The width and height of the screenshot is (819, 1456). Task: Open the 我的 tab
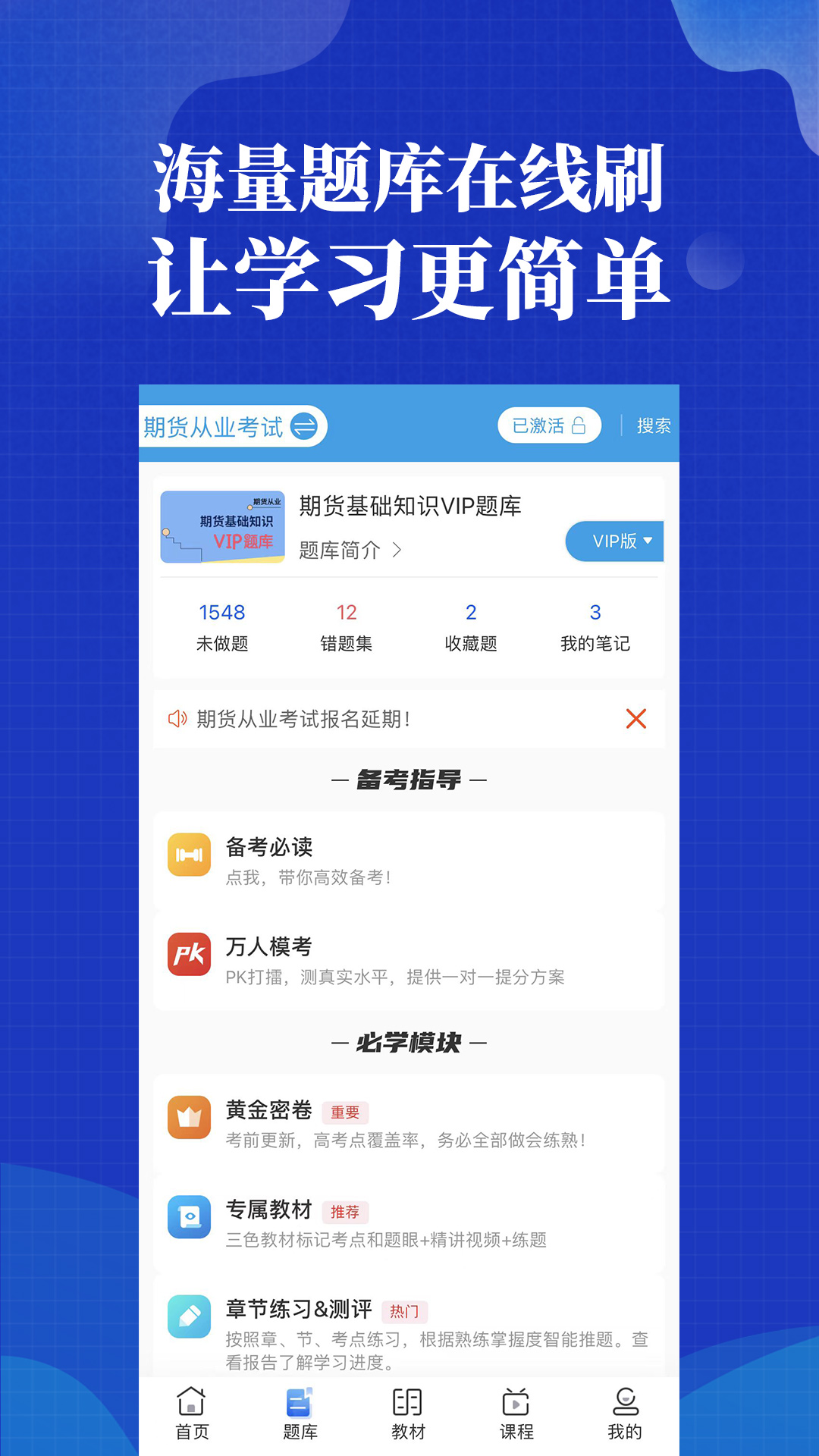click(624, 1412)
